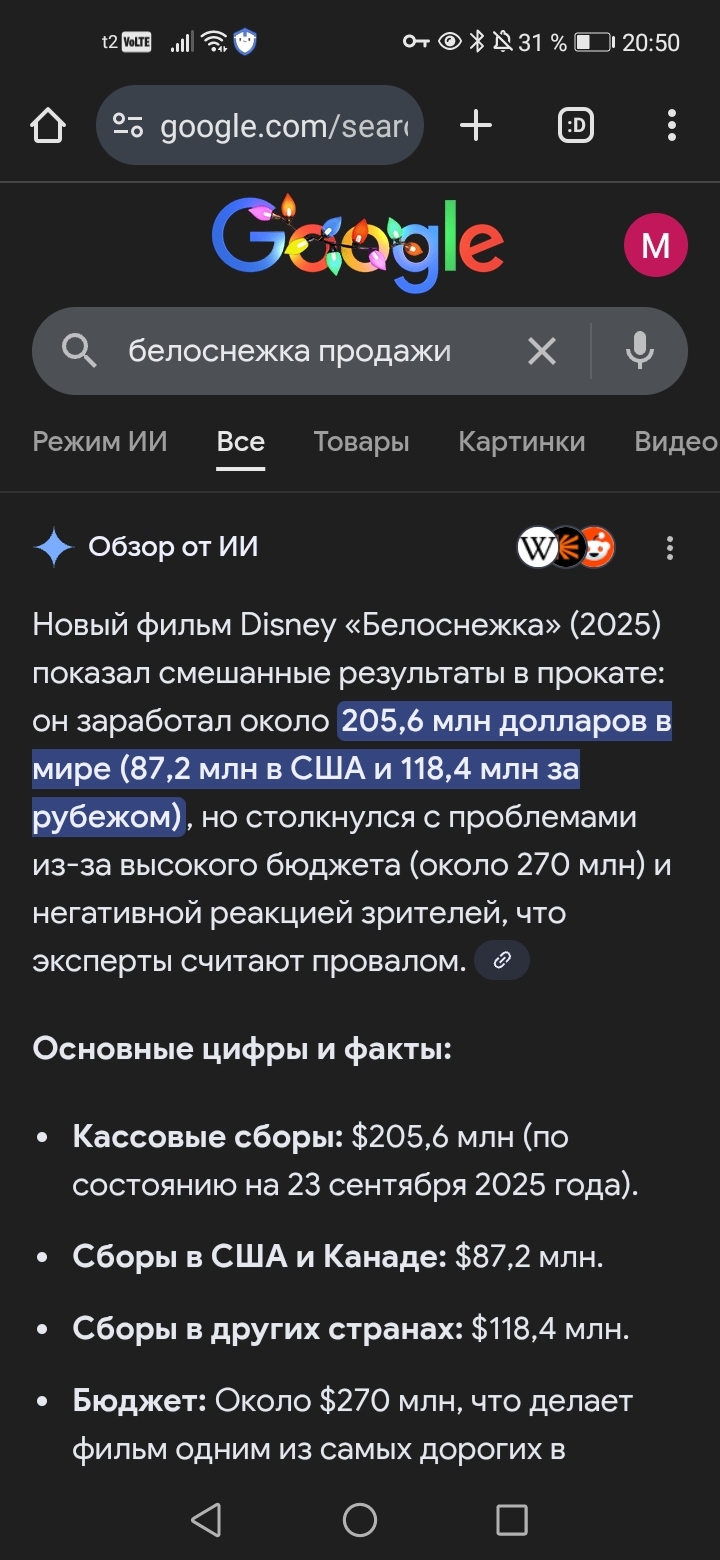This screenshot has width=720, height=1560.
Task: Start voice search with the microphone
Action: [639, 351]
